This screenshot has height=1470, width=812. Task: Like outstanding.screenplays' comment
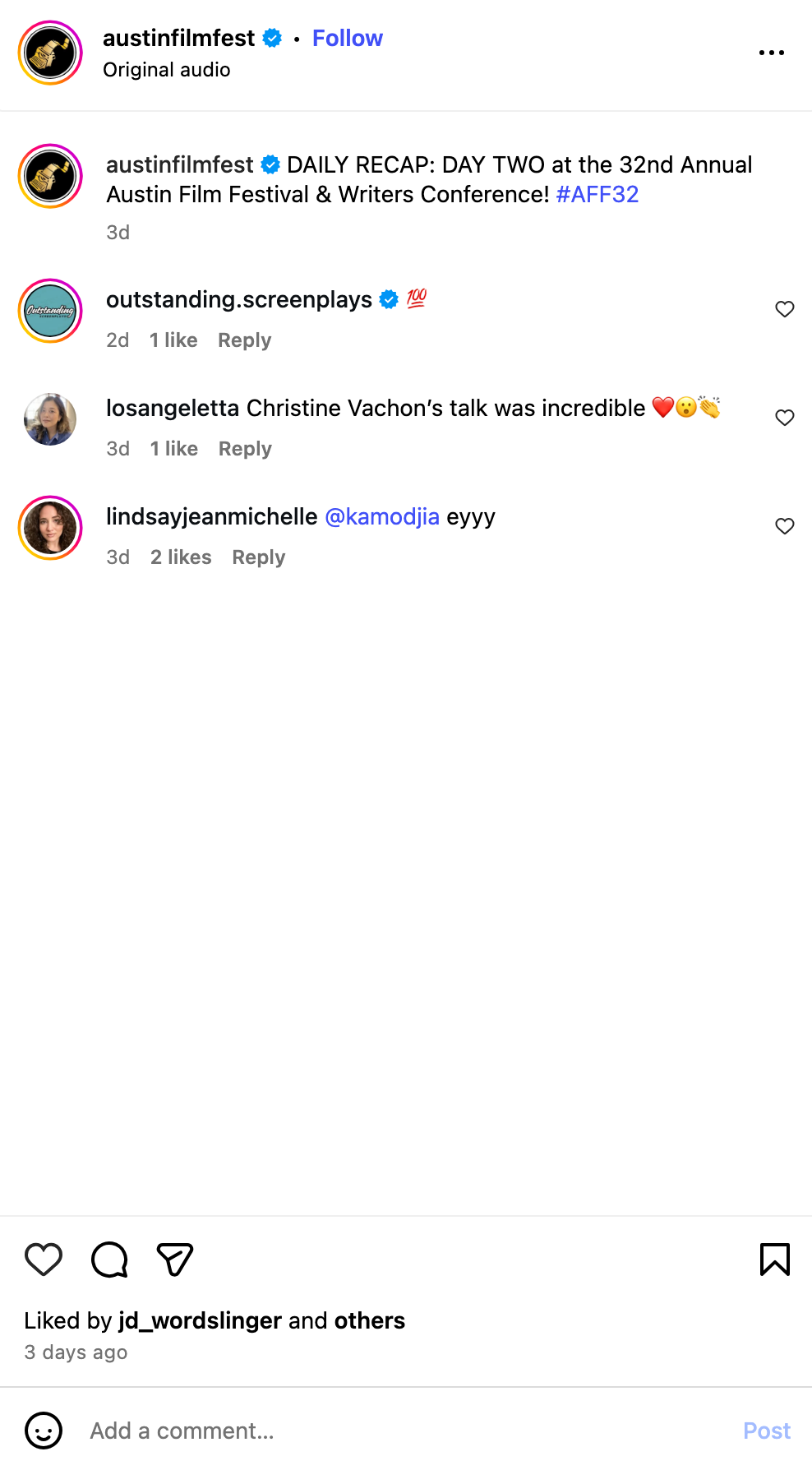(x=785, y=309)
